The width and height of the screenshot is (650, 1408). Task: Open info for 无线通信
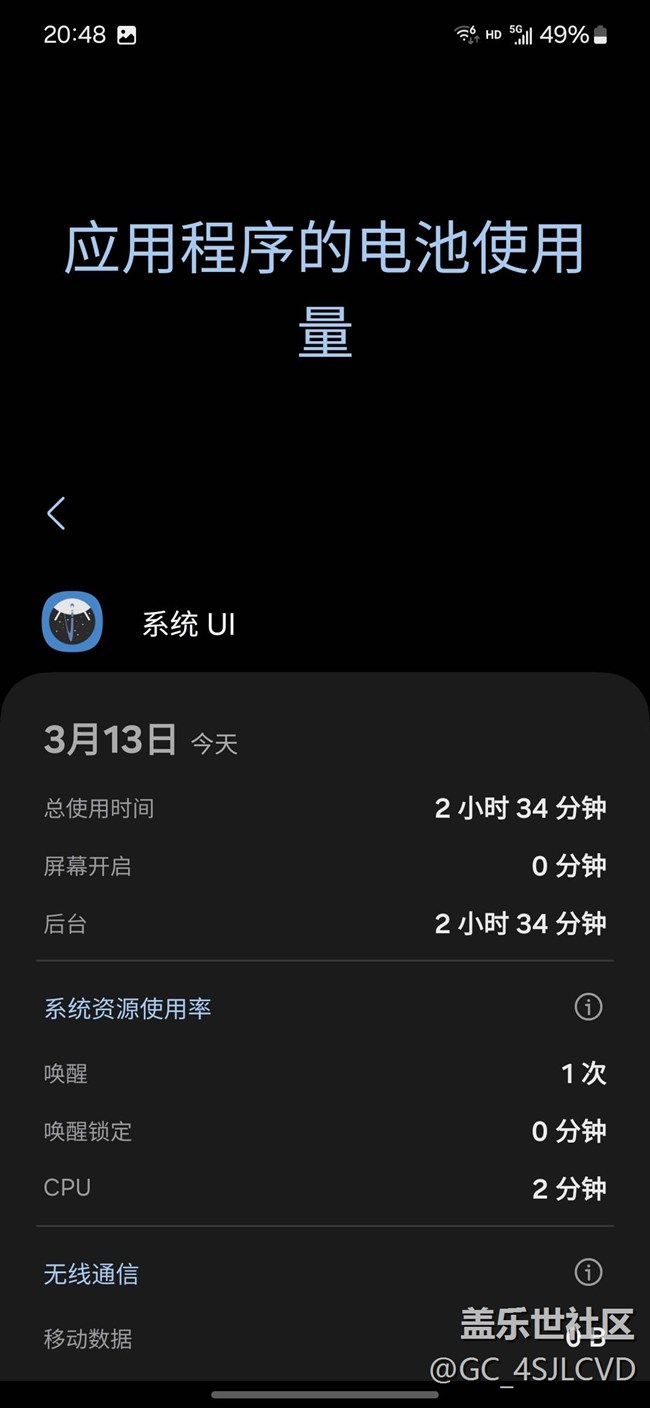click(x=588, y=1272)
